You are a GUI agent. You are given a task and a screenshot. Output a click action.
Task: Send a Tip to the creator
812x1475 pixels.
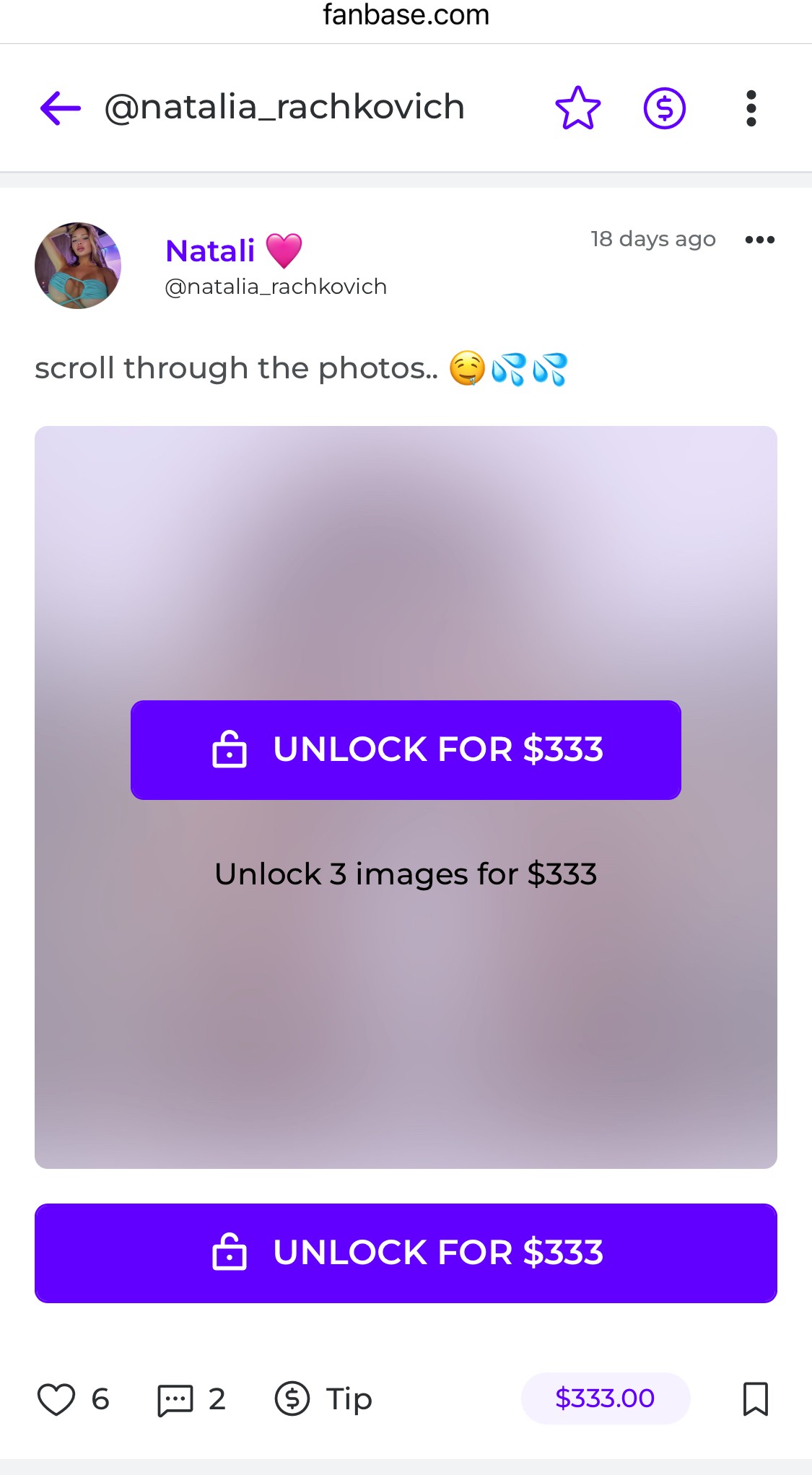323,1398
